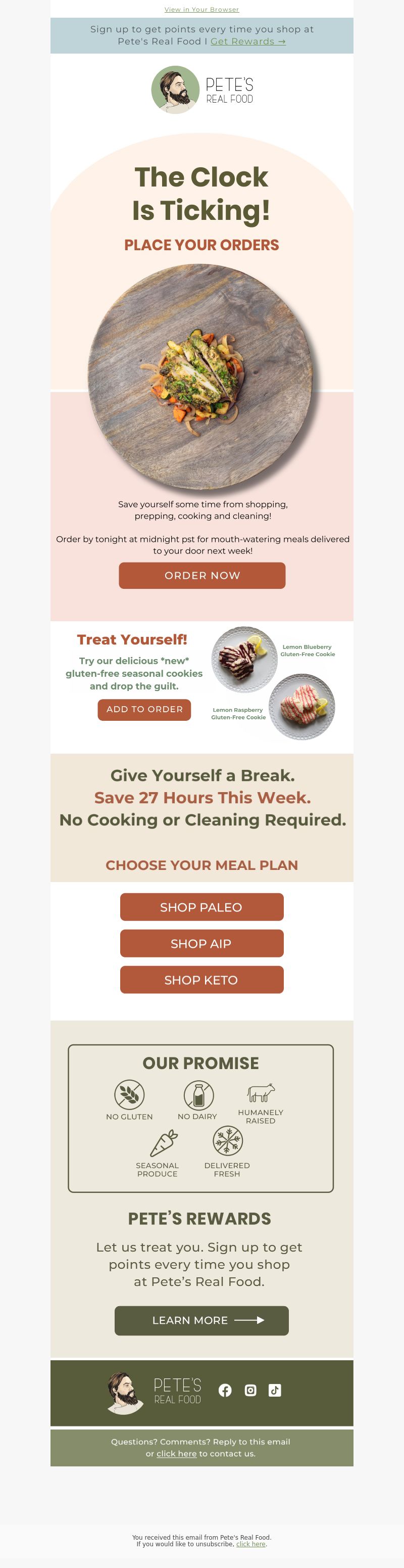404x1568 pixels.
Task: Open the Shop Keto meal plan
Action: click(201, 980)
